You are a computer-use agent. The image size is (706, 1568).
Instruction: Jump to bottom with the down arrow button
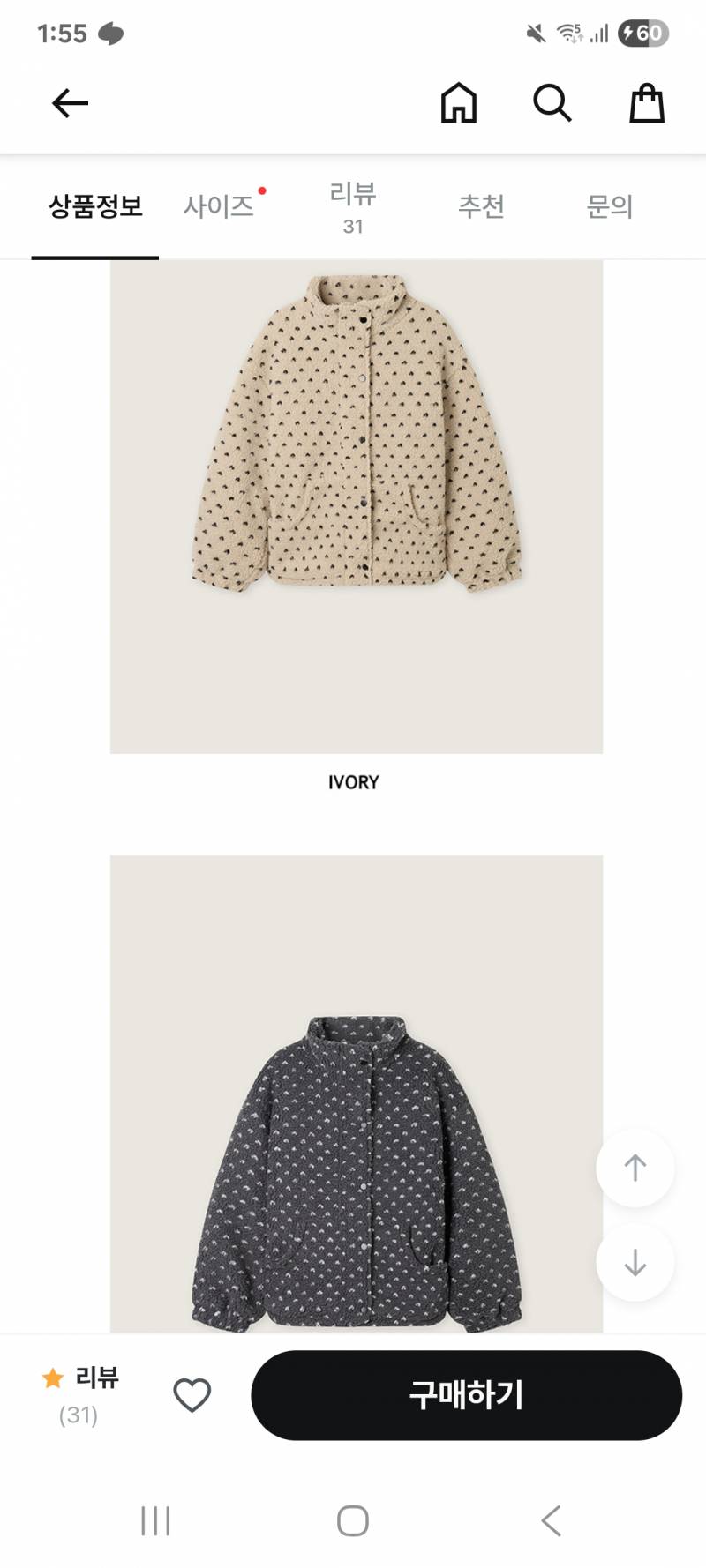pos(635,1262)
